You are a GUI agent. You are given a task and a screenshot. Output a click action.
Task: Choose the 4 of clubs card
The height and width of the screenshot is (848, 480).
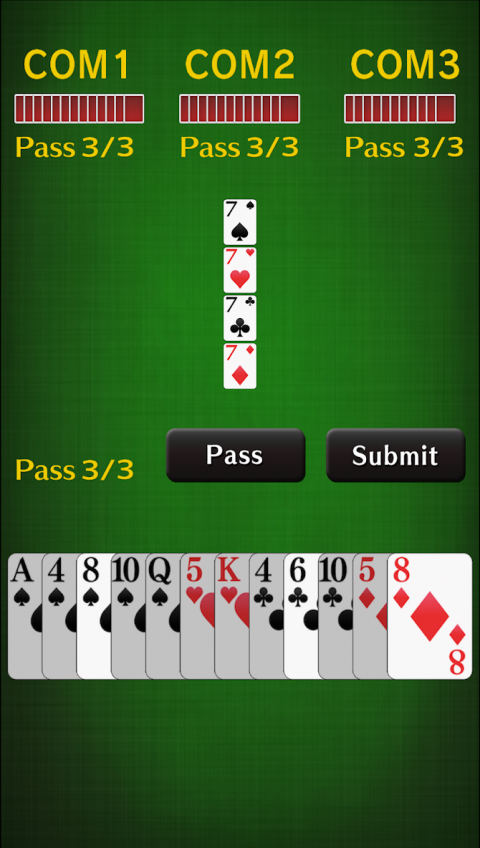click(x=267, y=616)
